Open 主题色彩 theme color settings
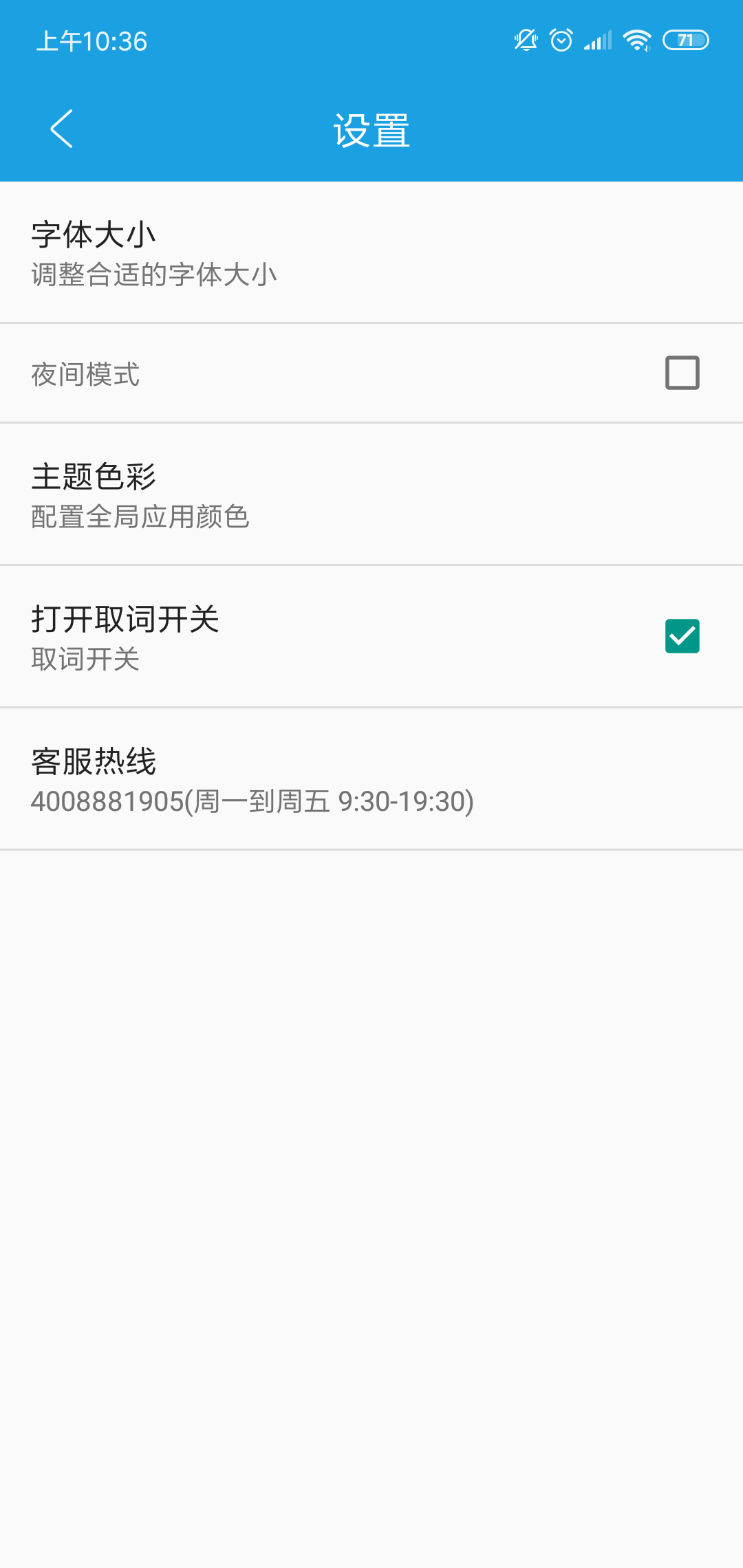Image resolution: width=743 pixels, height=1568 pixels. click(371, 497)
